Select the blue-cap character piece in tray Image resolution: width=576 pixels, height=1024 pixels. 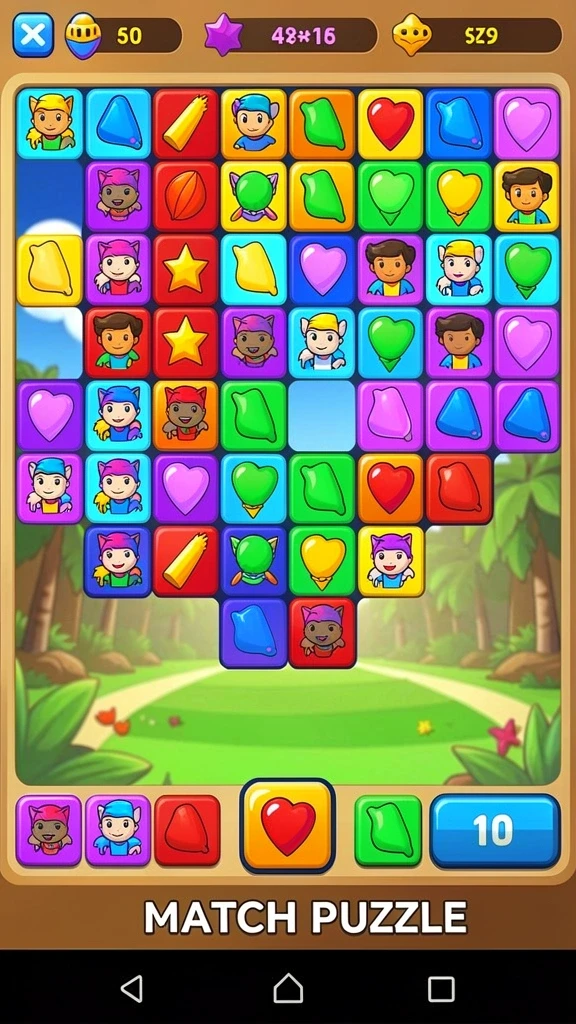(118, 831)
